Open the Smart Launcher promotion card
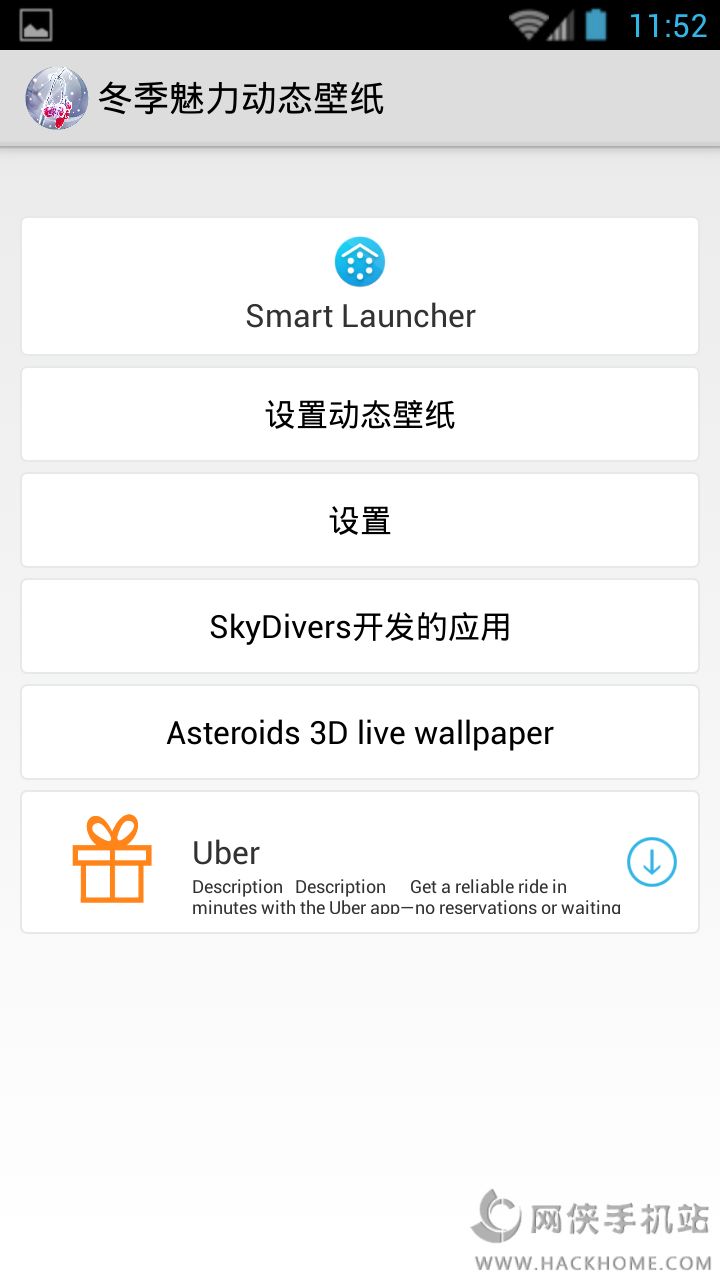The height and width of the screenshot is (1280, 720). 360,286
